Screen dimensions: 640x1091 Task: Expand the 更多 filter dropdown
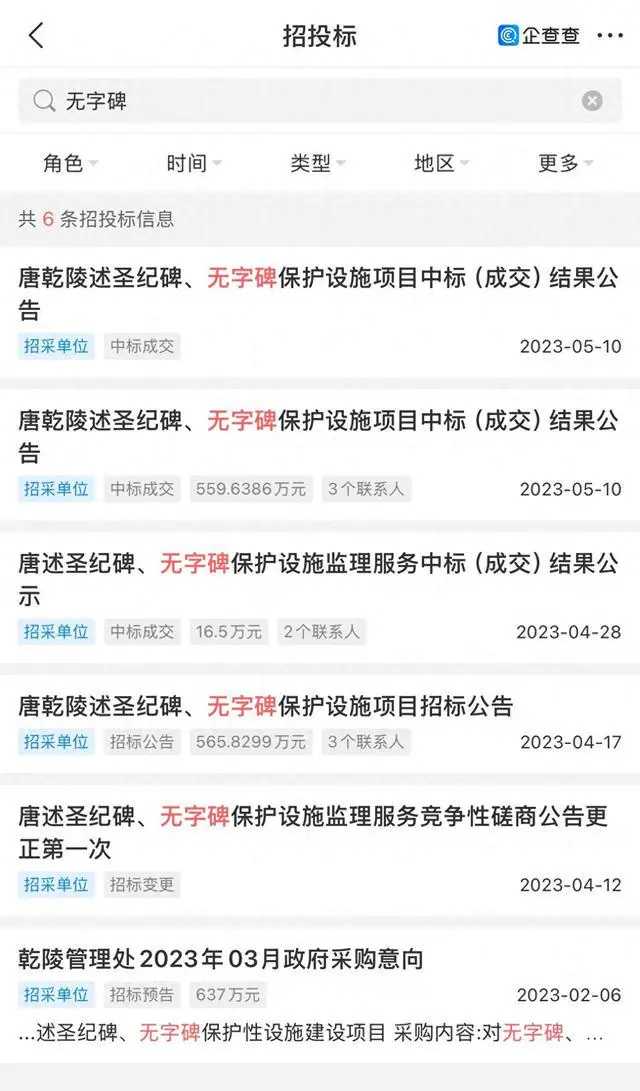coord(566,164)
